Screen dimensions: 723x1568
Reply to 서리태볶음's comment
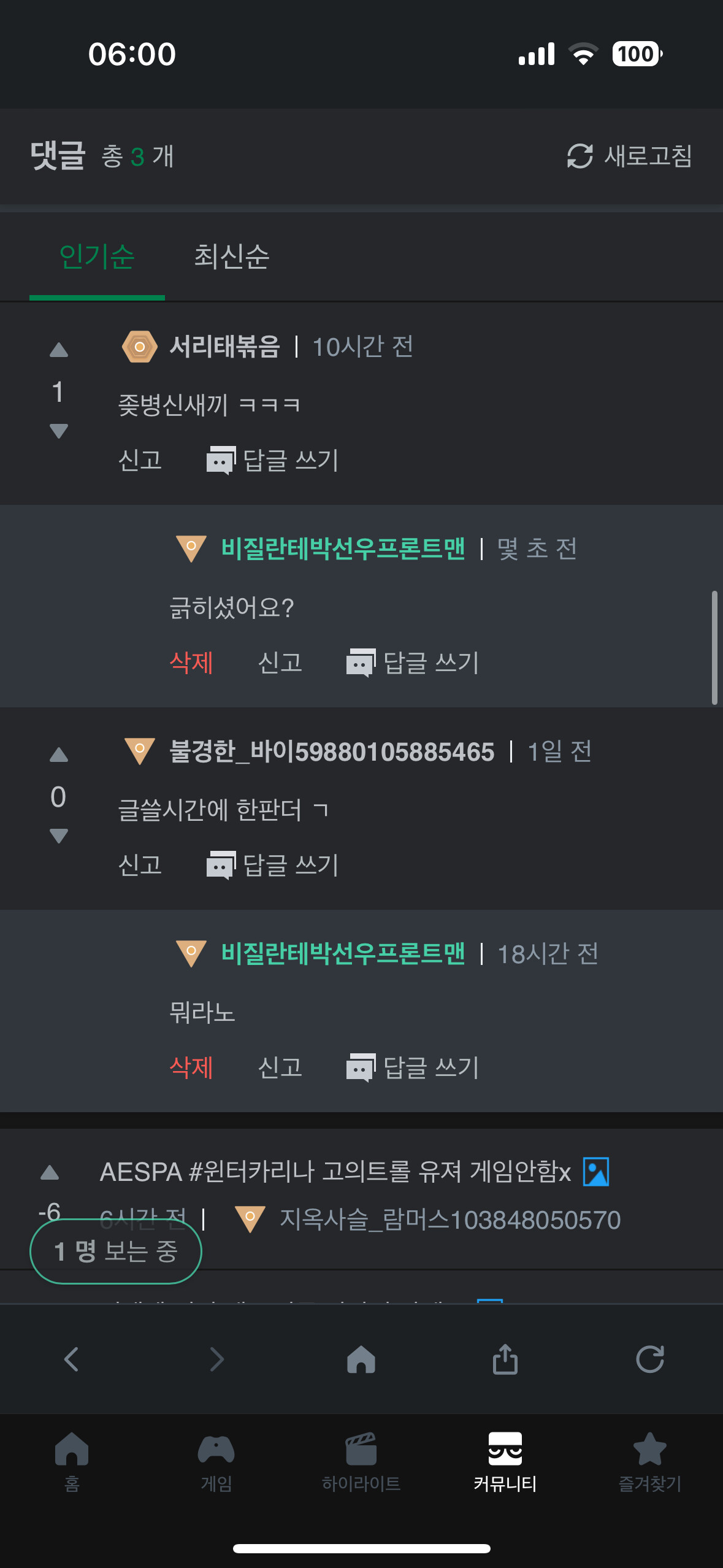(274, 460)
